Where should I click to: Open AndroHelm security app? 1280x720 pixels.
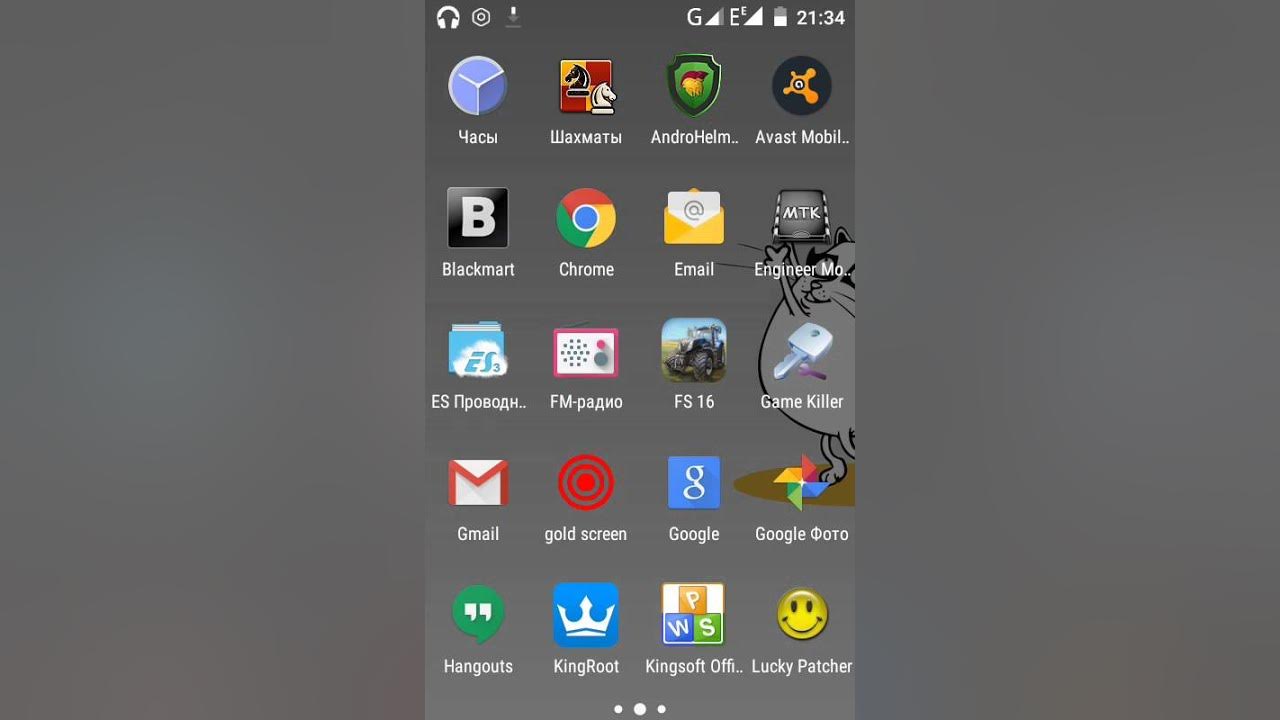click(x=694, y=86)
